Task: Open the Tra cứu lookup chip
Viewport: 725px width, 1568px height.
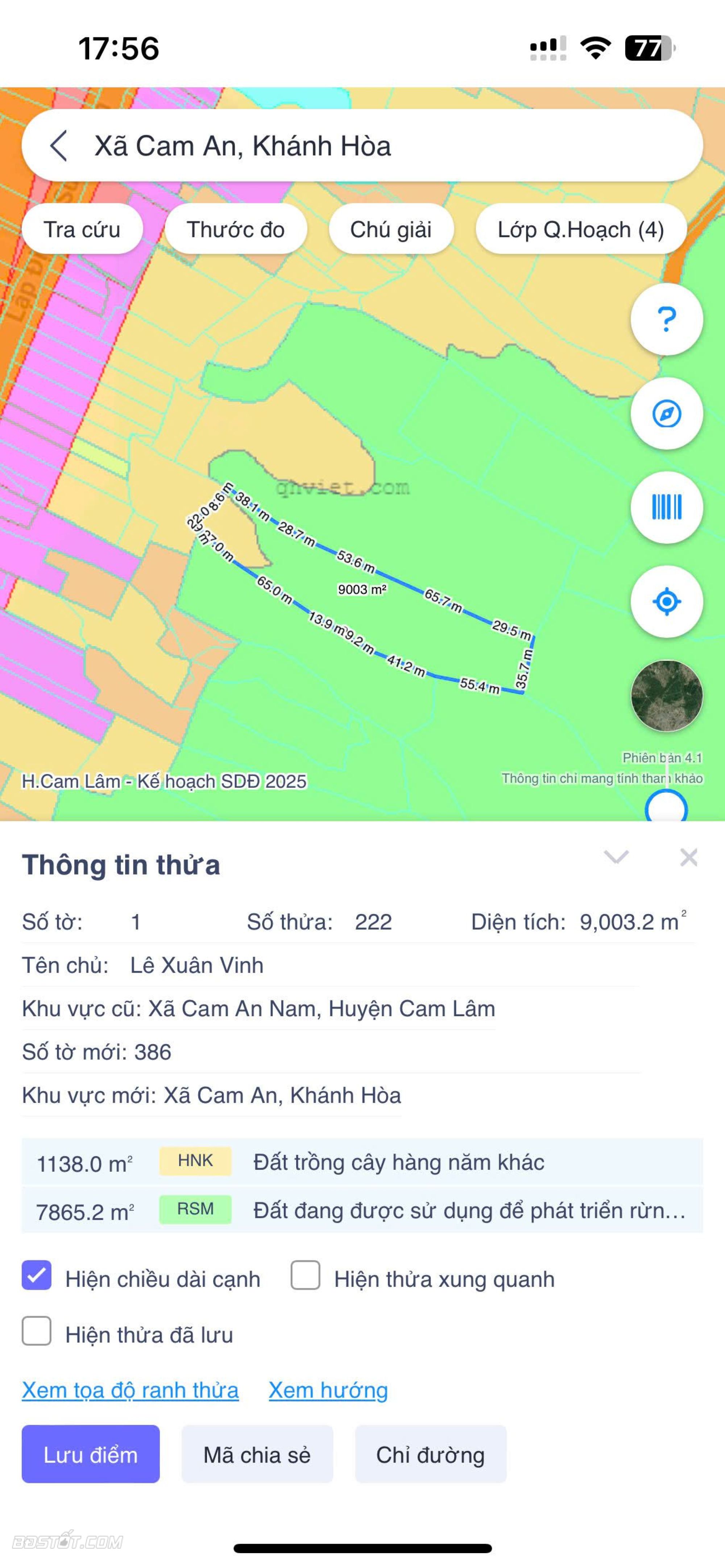Action: click(82, 229)
